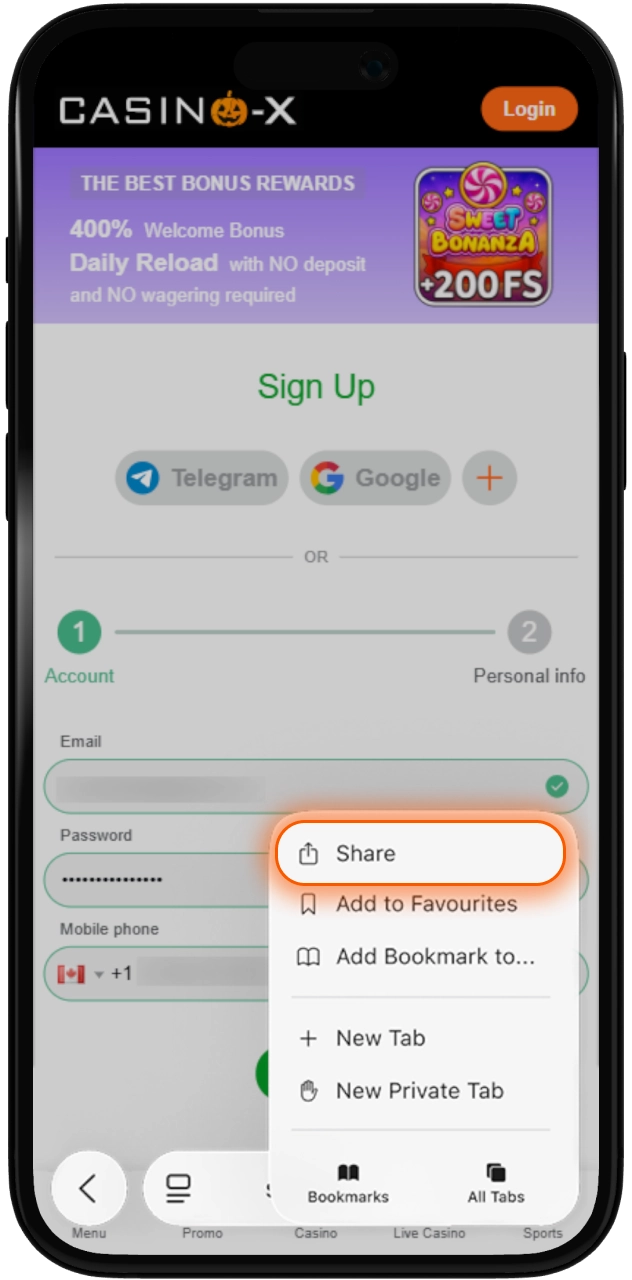
Task: Sign up with Google
Action: 375,478
